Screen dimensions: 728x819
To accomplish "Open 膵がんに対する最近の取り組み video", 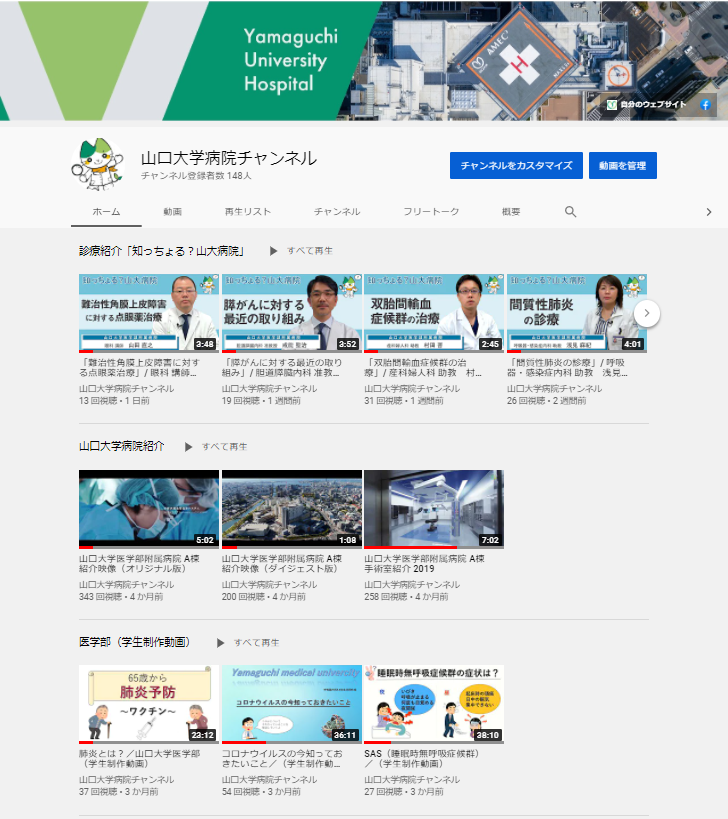I will coord(291,313).
